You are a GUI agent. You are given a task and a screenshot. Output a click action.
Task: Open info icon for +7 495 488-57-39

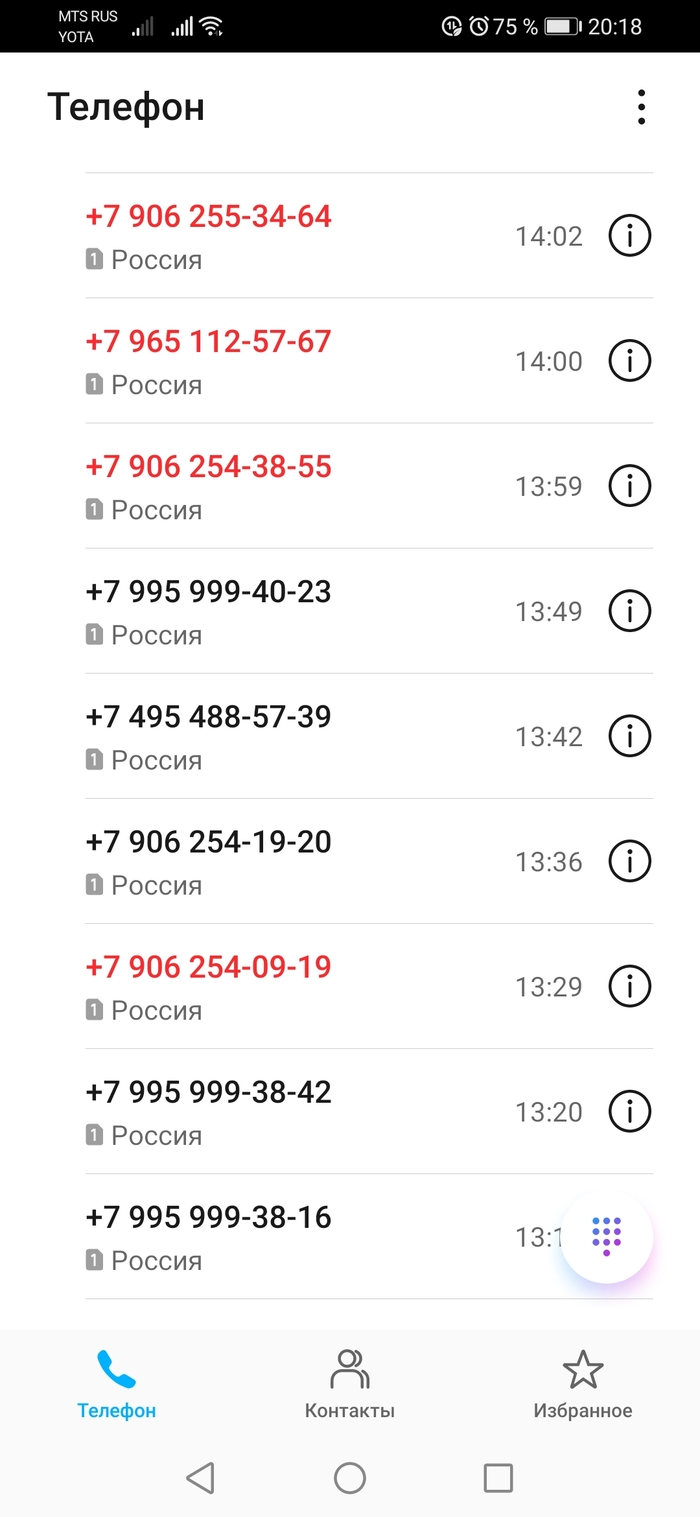pyautogui.click(x=630, y=736)
